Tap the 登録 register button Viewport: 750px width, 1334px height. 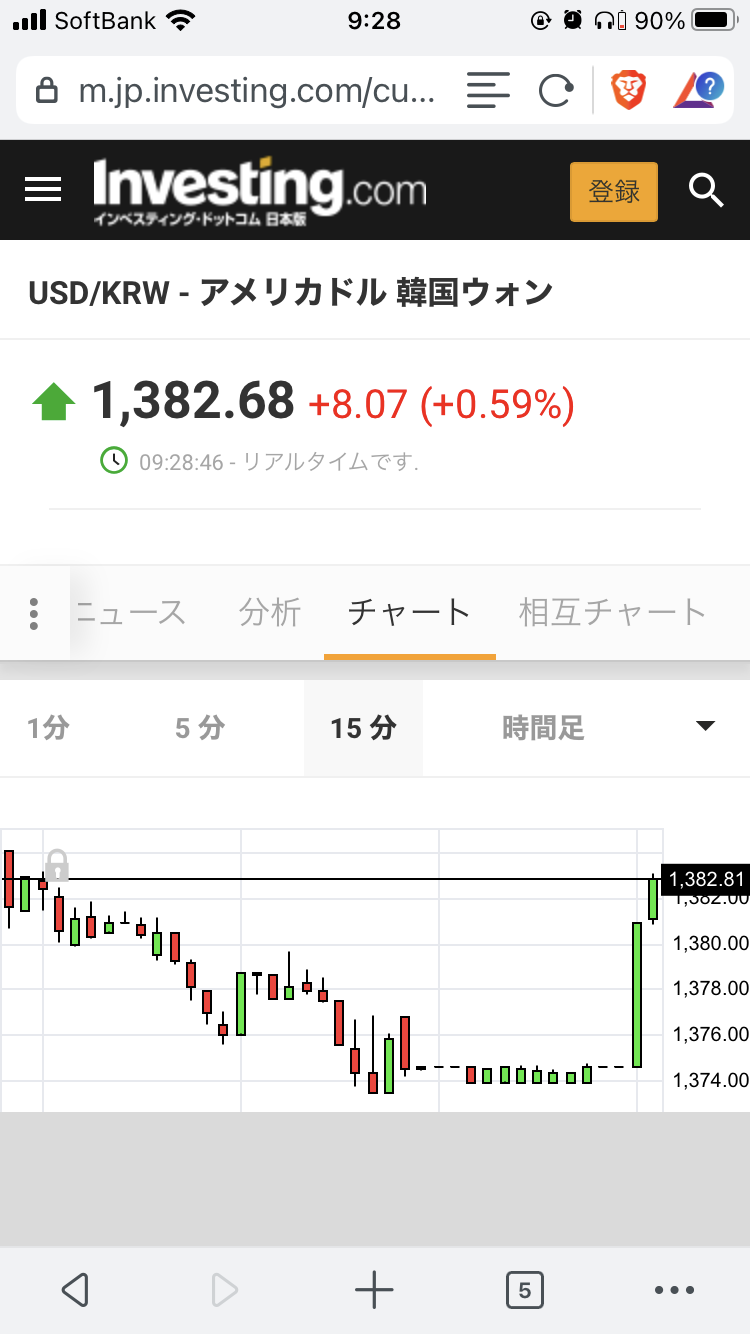click(x=614, y=191)
